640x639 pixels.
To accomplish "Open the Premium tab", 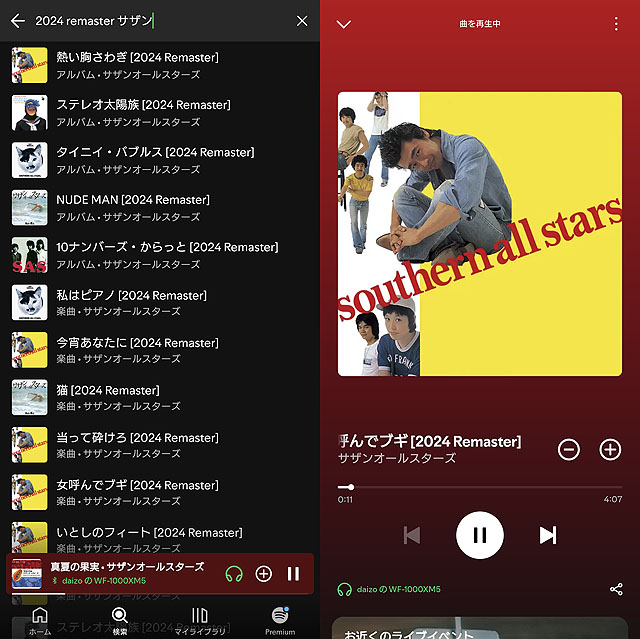I will (280, 620).
